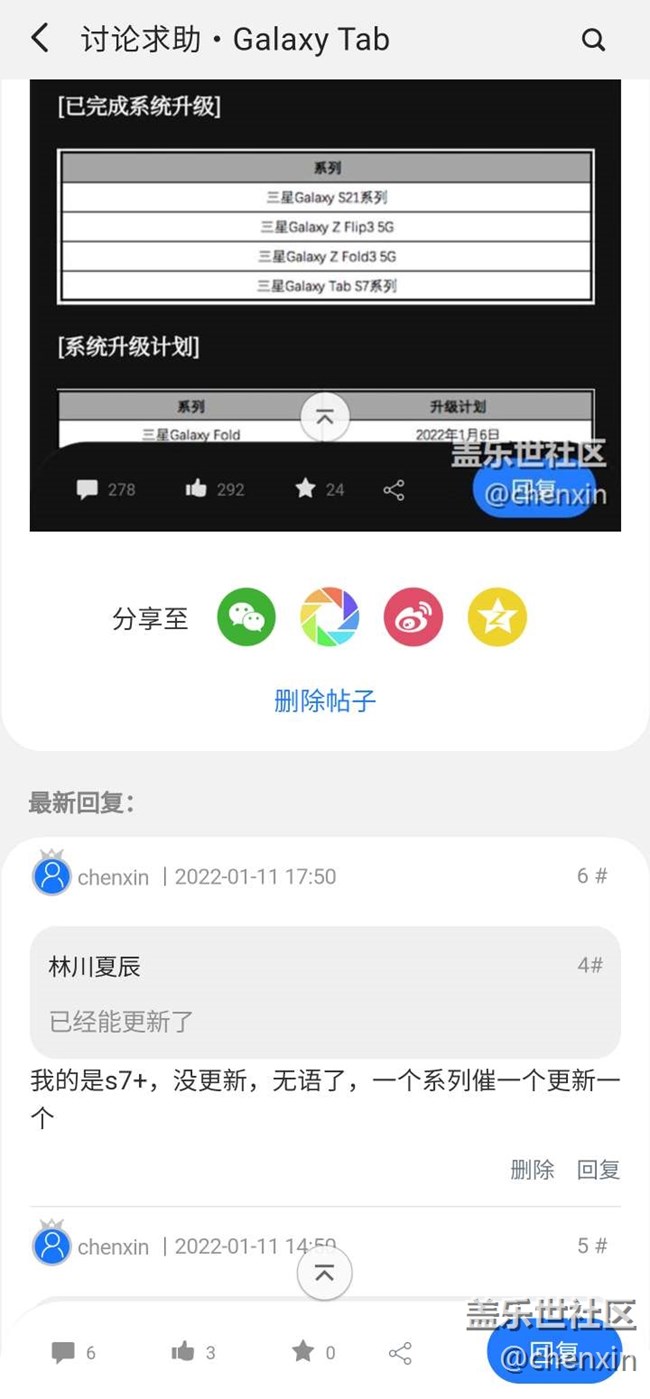Tap the 删除帖子 link
This screenshot has width=650, height=1399.
point(325,700)
